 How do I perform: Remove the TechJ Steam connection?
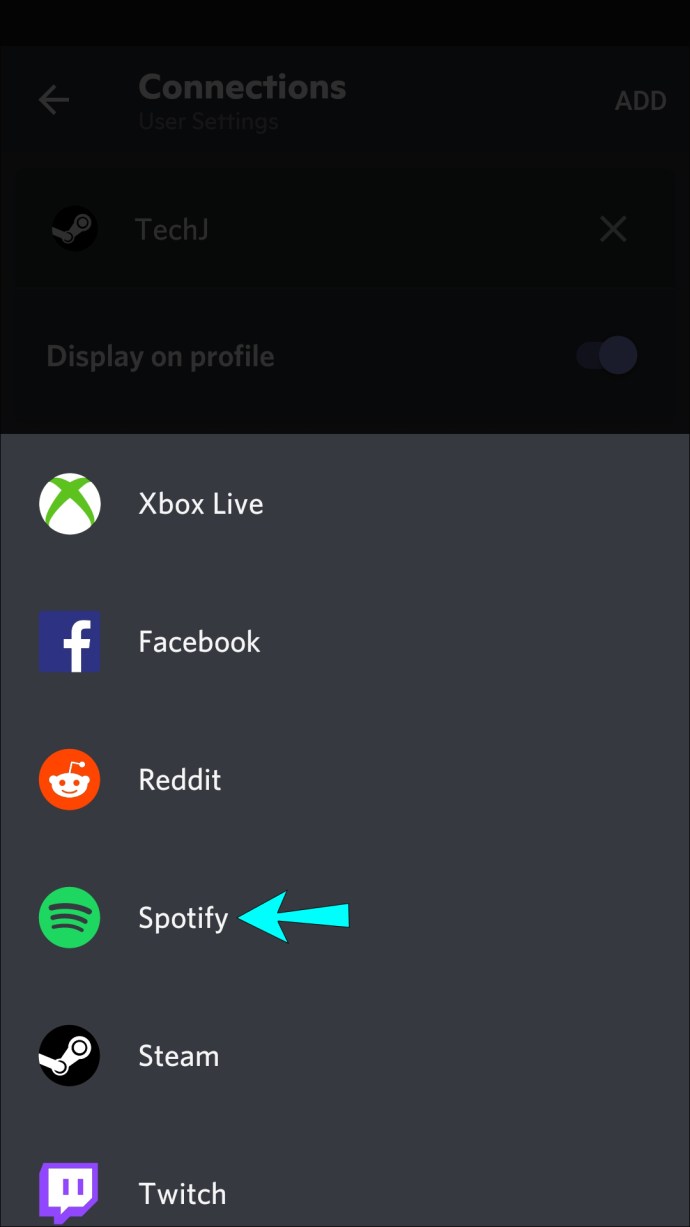(613, 230)
